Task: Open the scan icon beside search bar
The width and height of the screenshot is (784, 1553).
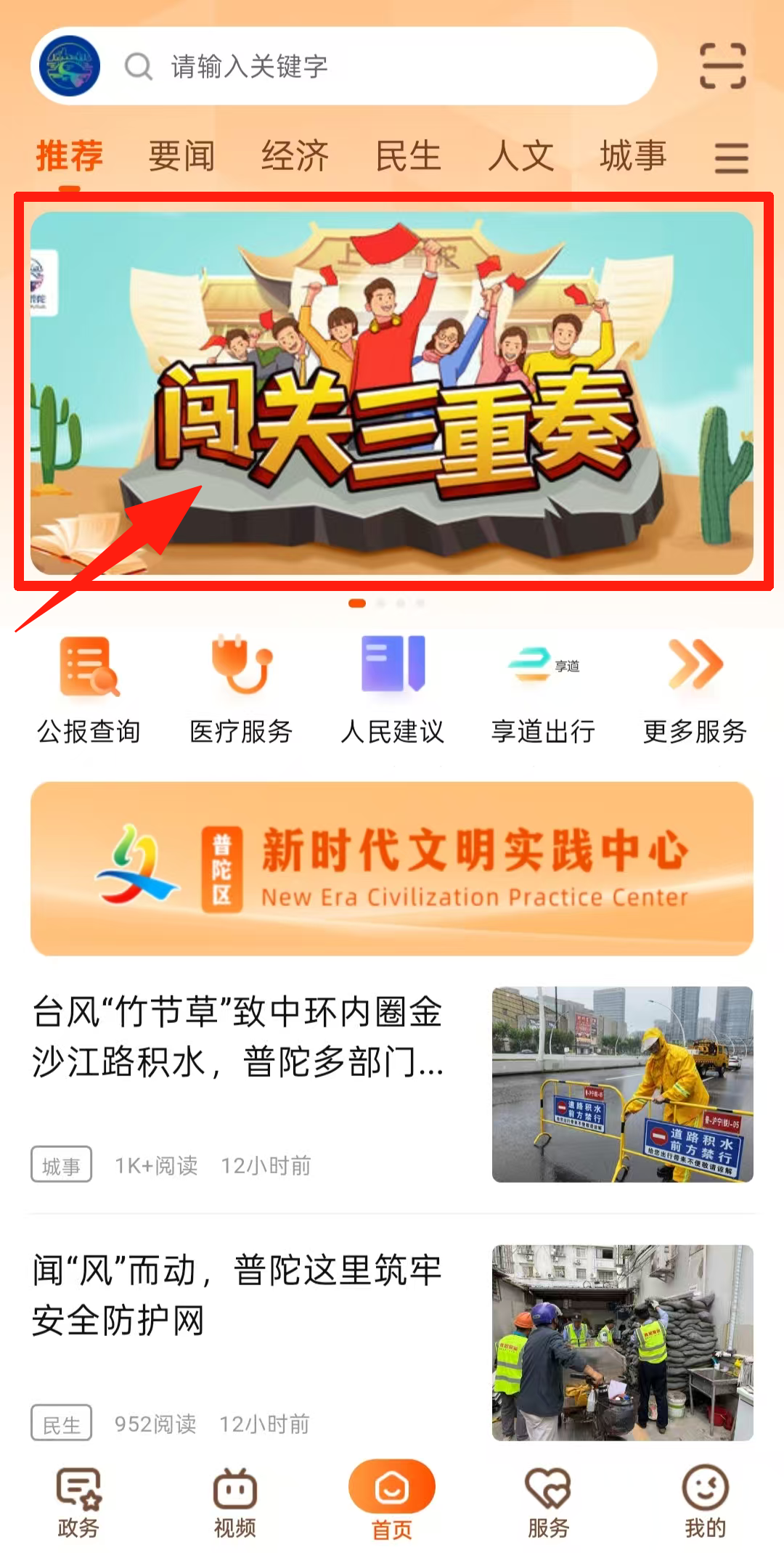Action: pyautogui.click(x=722, y=66)
